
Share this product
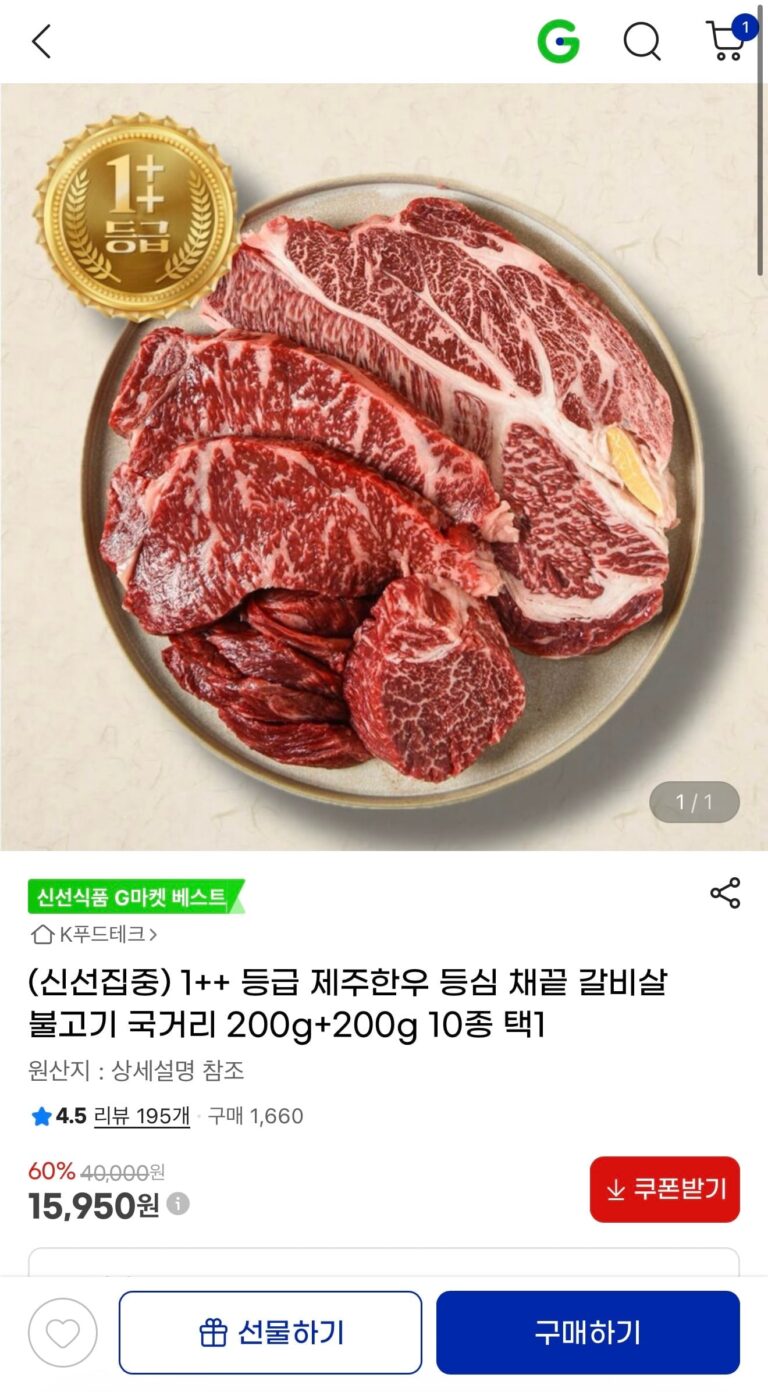725,893
